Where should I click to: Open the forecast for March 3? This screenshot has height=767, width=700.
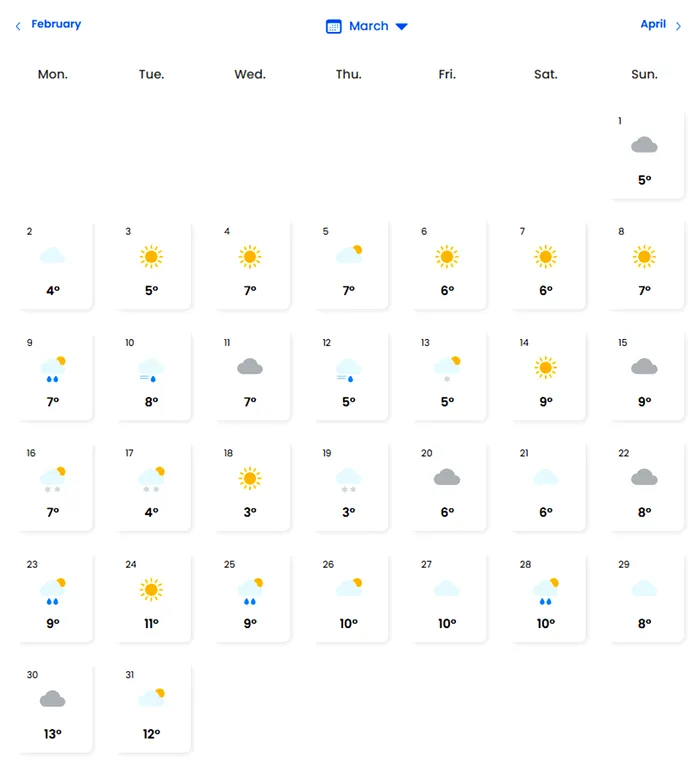[x=151, y=264]
